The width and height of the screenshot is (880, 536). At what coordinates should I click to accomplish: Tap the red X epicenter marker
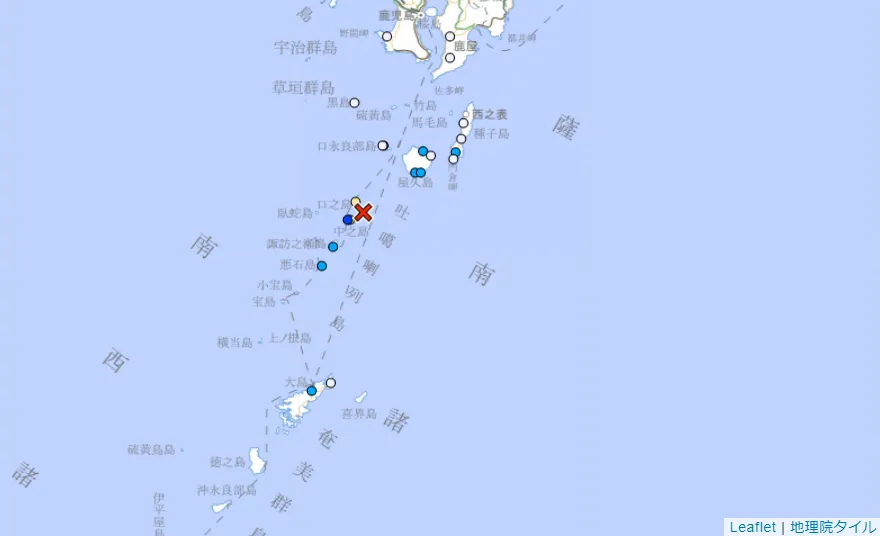363,212
